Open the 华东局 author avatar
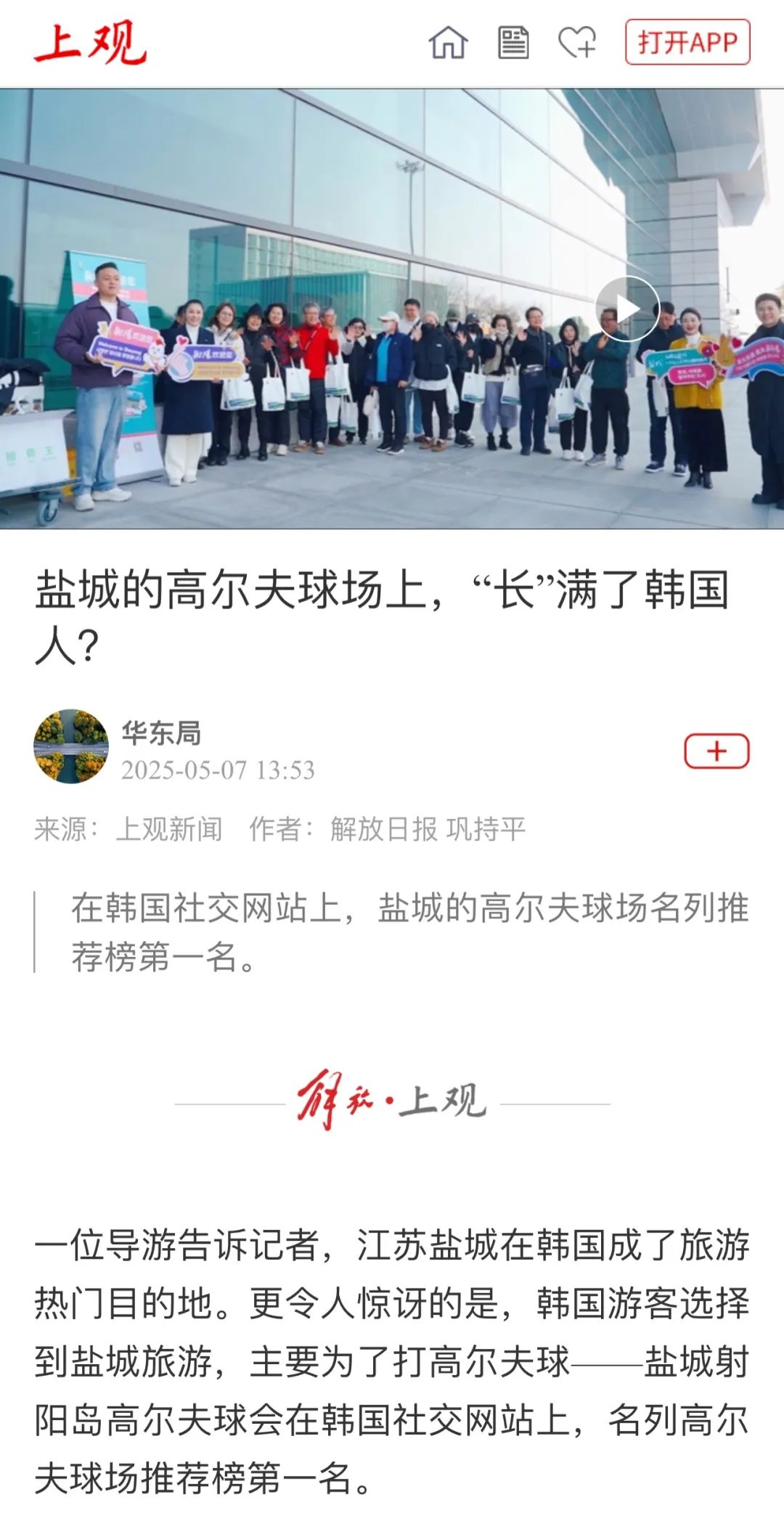Image resolution: width=784 pixels, height=1521 pixels. (x=71, y=746)
